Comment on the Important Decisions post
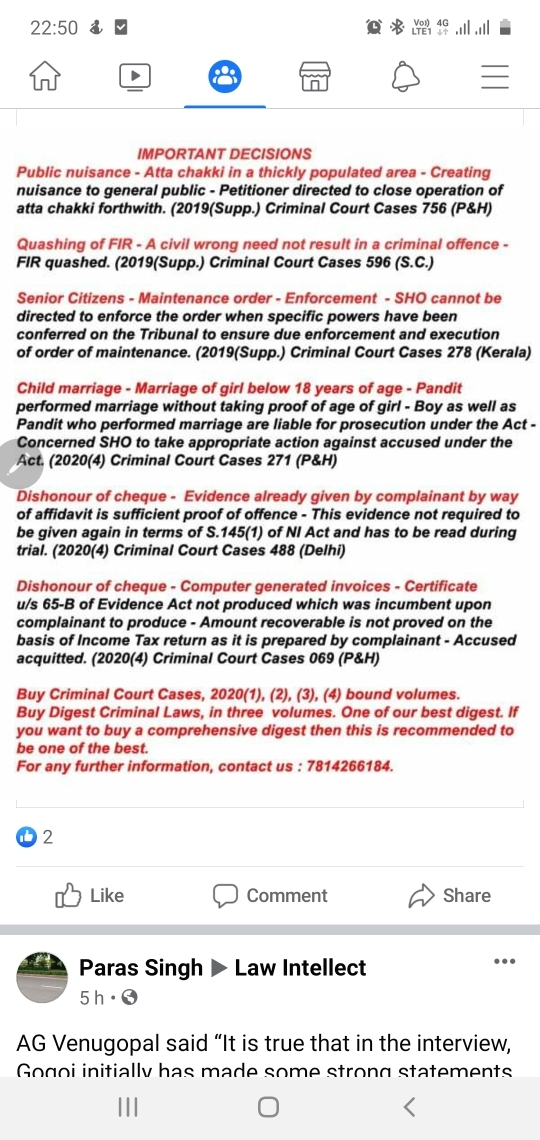 click(x=270, y=896)
